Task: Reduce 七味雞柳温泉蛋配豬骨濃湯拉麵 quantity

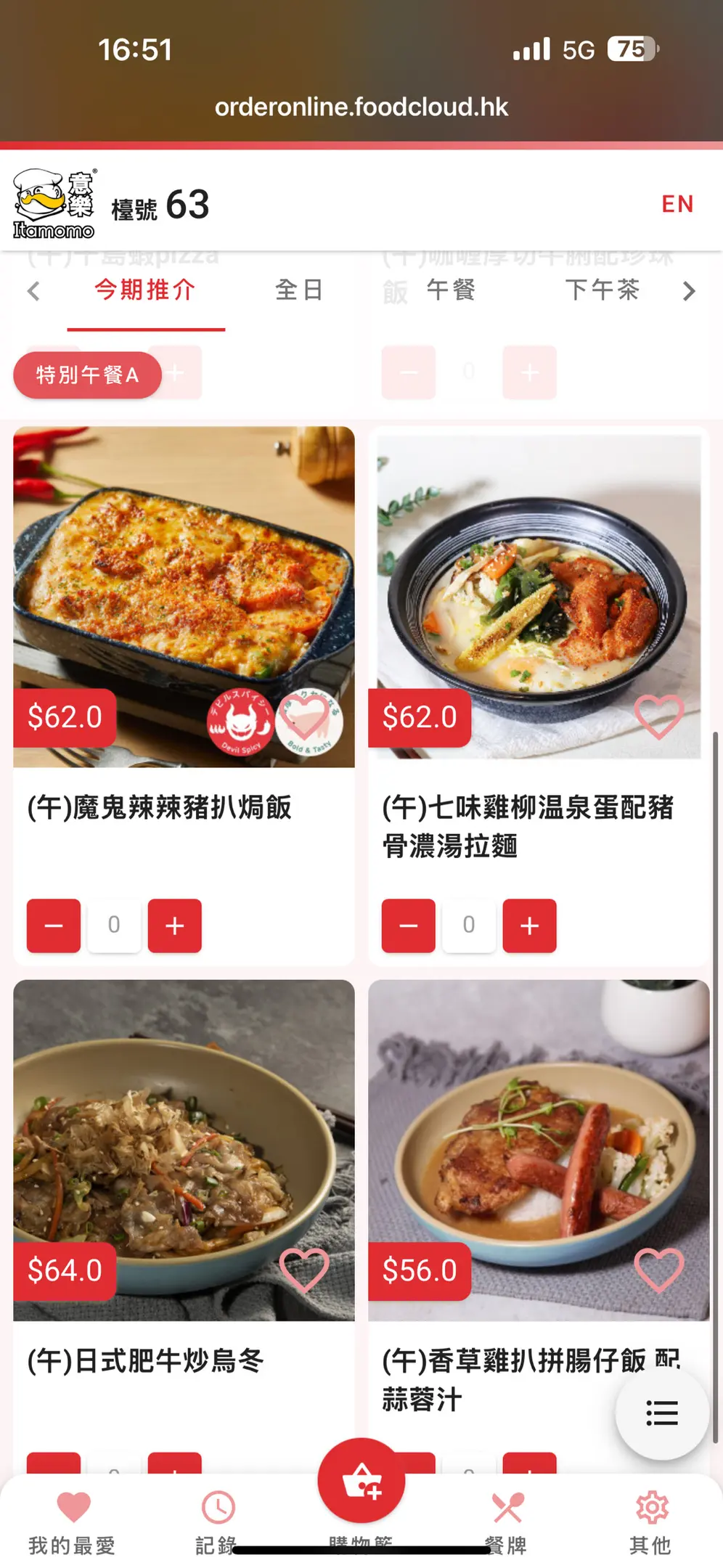Action: tap(409, 926)
